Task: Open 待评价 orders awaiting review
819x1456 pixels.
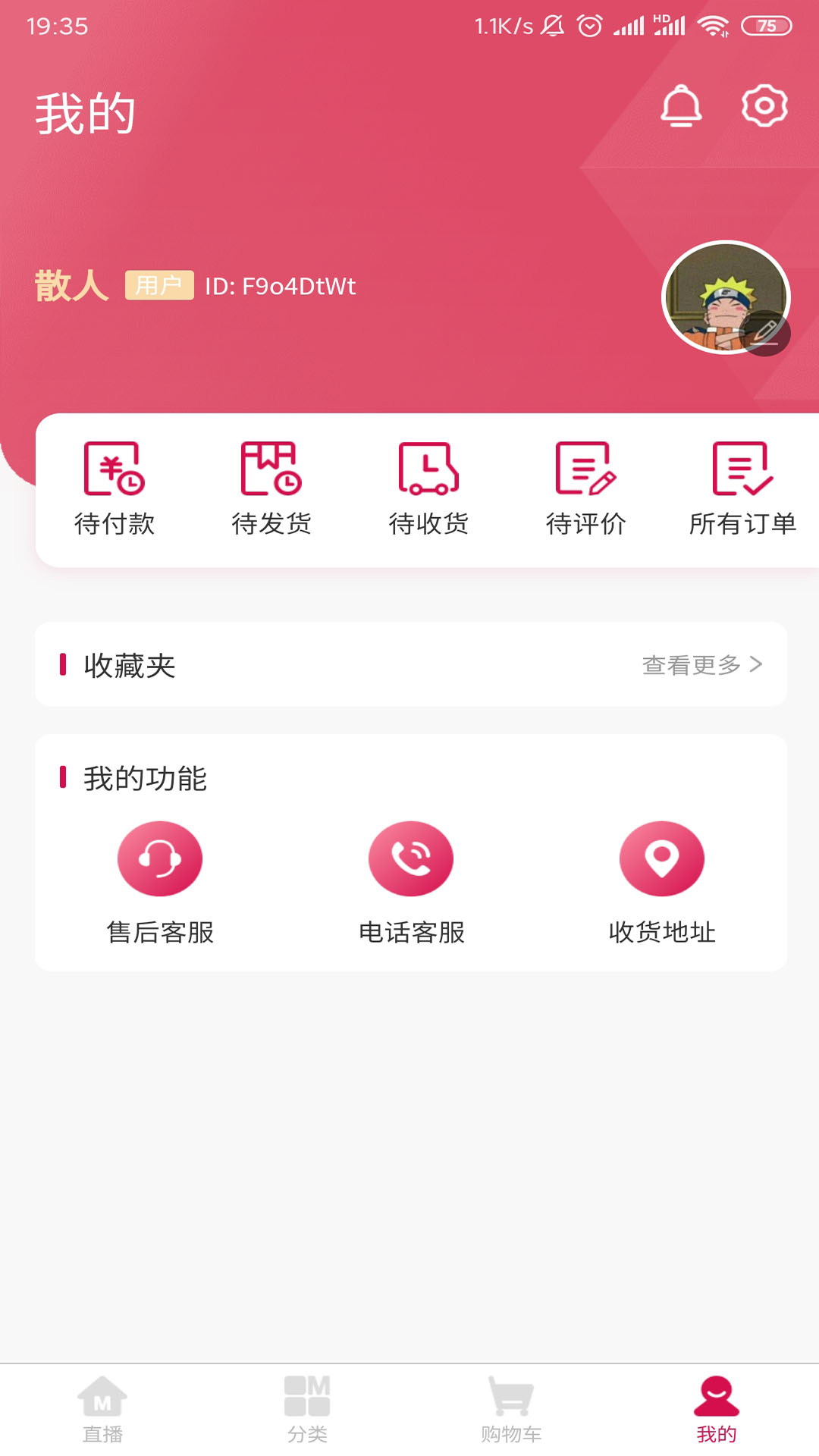Action: (x=585, y=489)
